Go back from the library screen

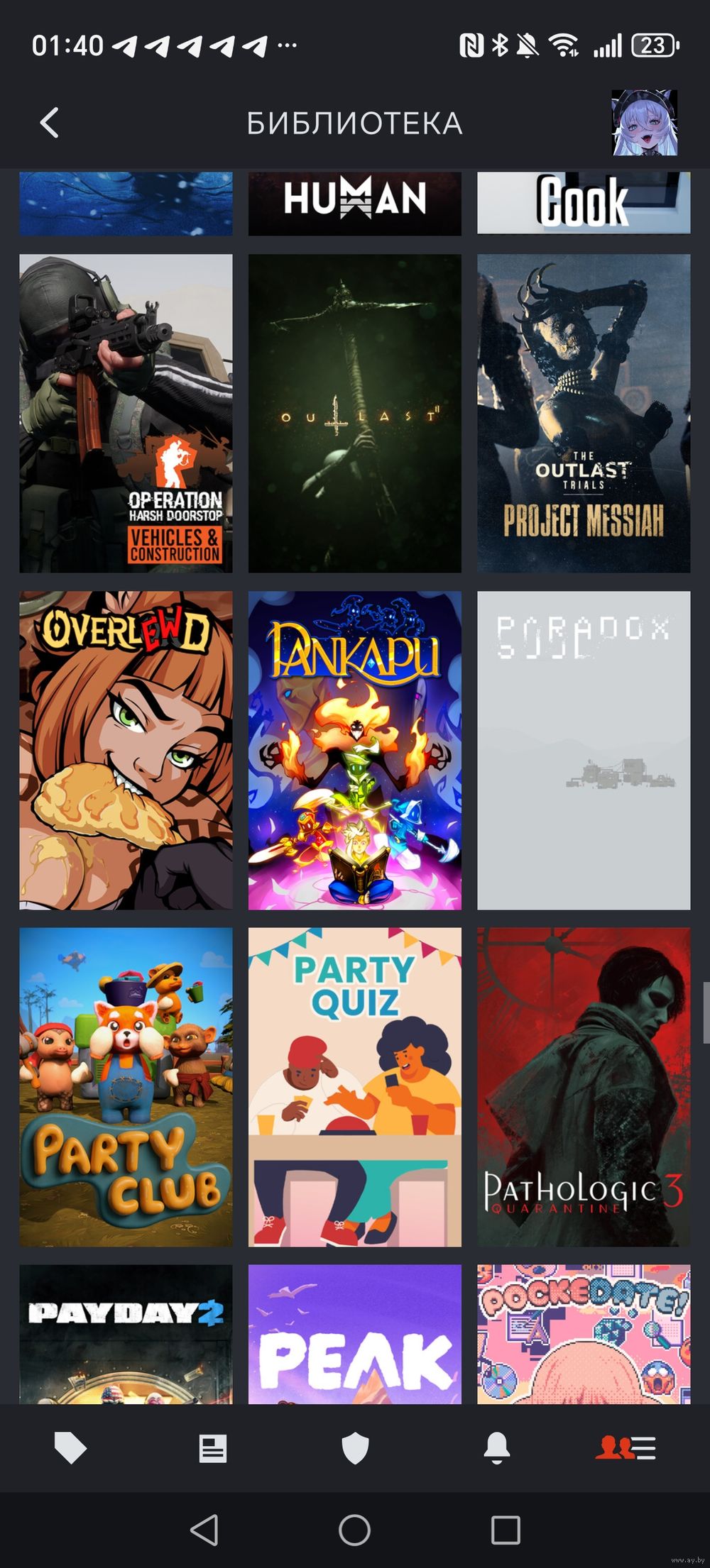pyautogui.click(x=49, y=123)
